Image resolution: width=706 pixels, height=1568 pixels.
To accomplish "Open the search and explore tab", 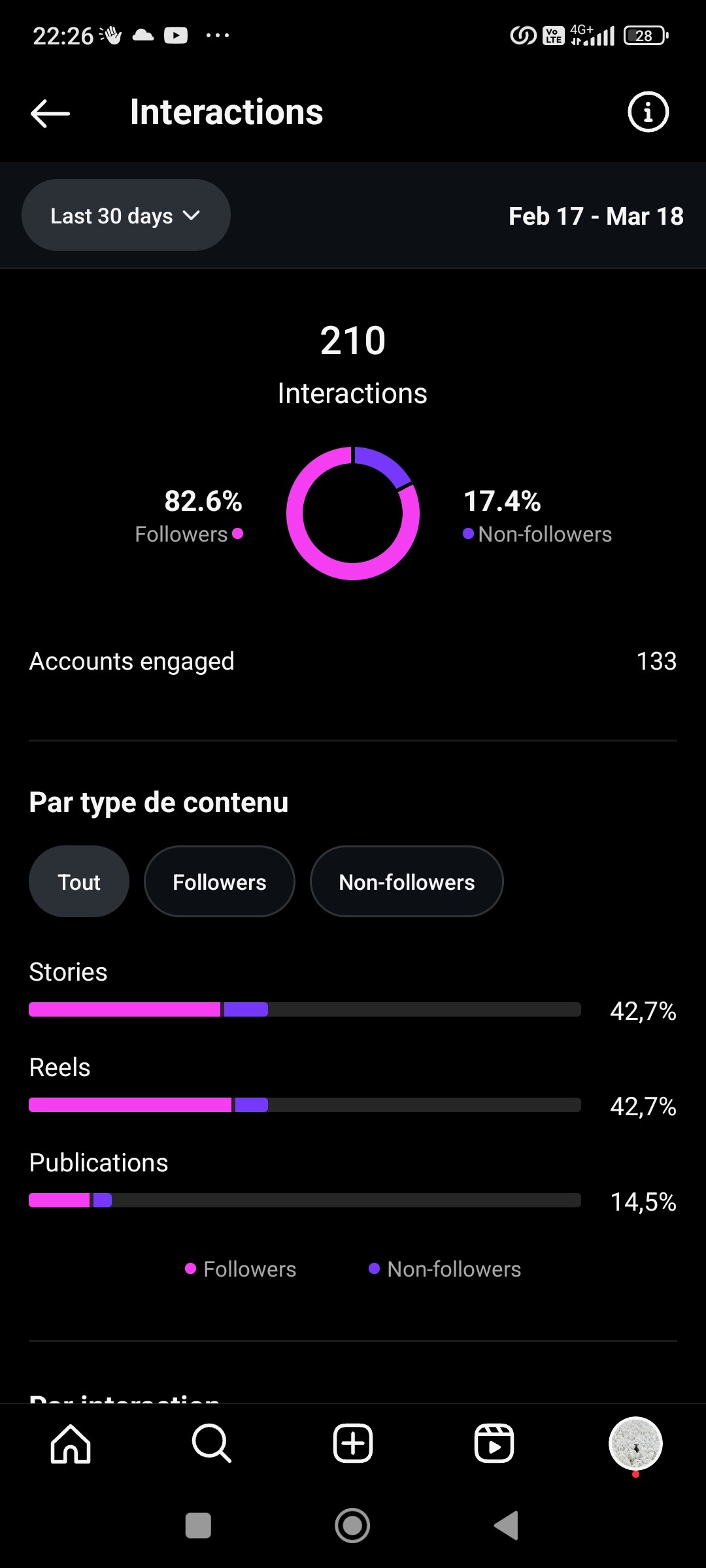I will click(212, 1444).
